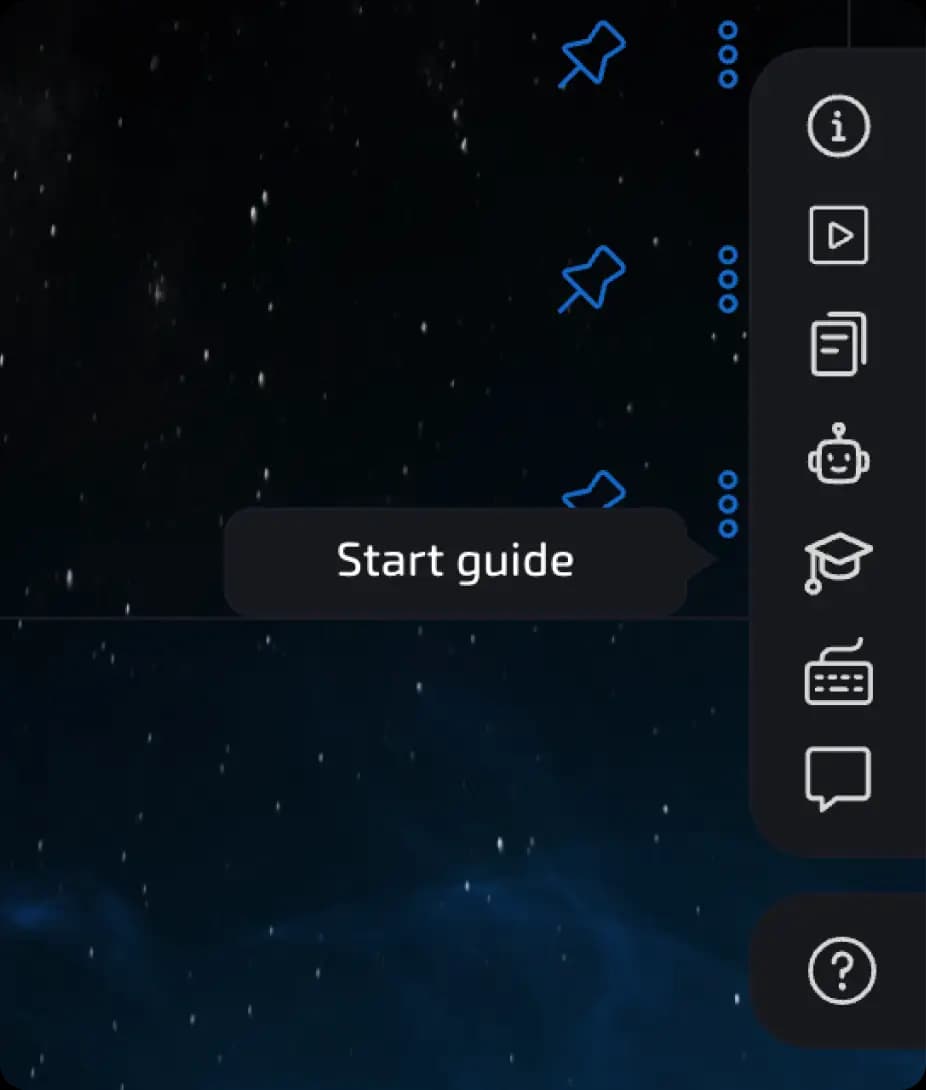This screenshot has width=926, height=1090.
Task: Open the context menu beside the bottom pin
Action: tap(727, 507)
